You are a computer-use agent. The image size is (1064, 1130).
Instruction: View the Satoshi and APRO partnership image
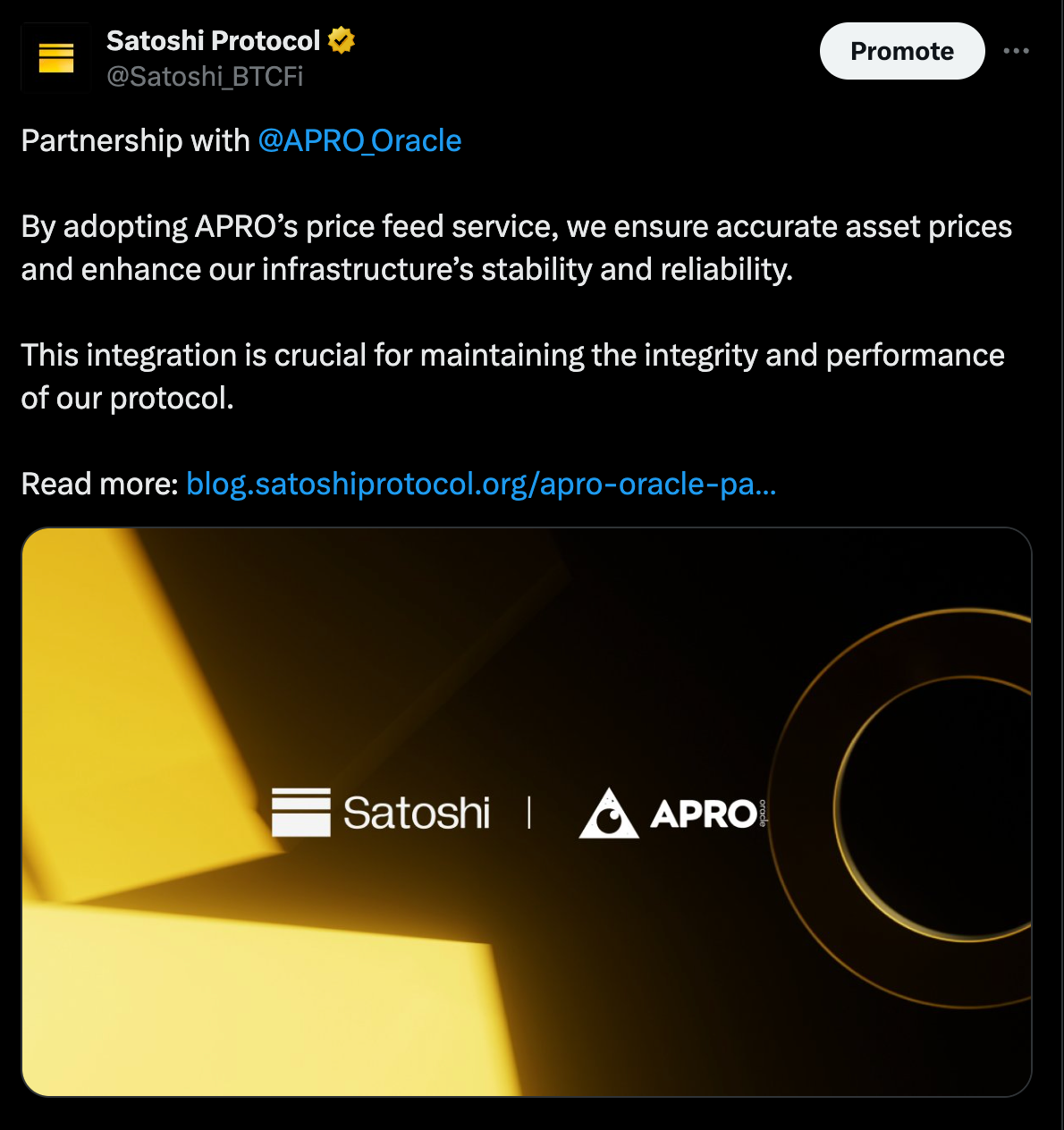click(526, 812)
